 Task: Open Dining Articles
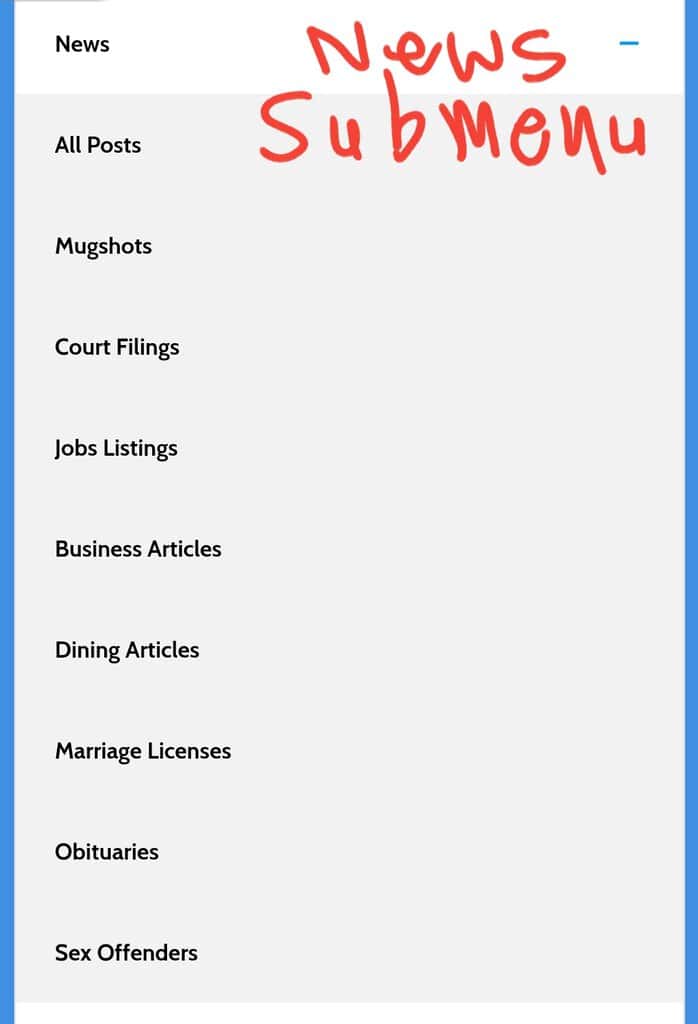(127, 650)
